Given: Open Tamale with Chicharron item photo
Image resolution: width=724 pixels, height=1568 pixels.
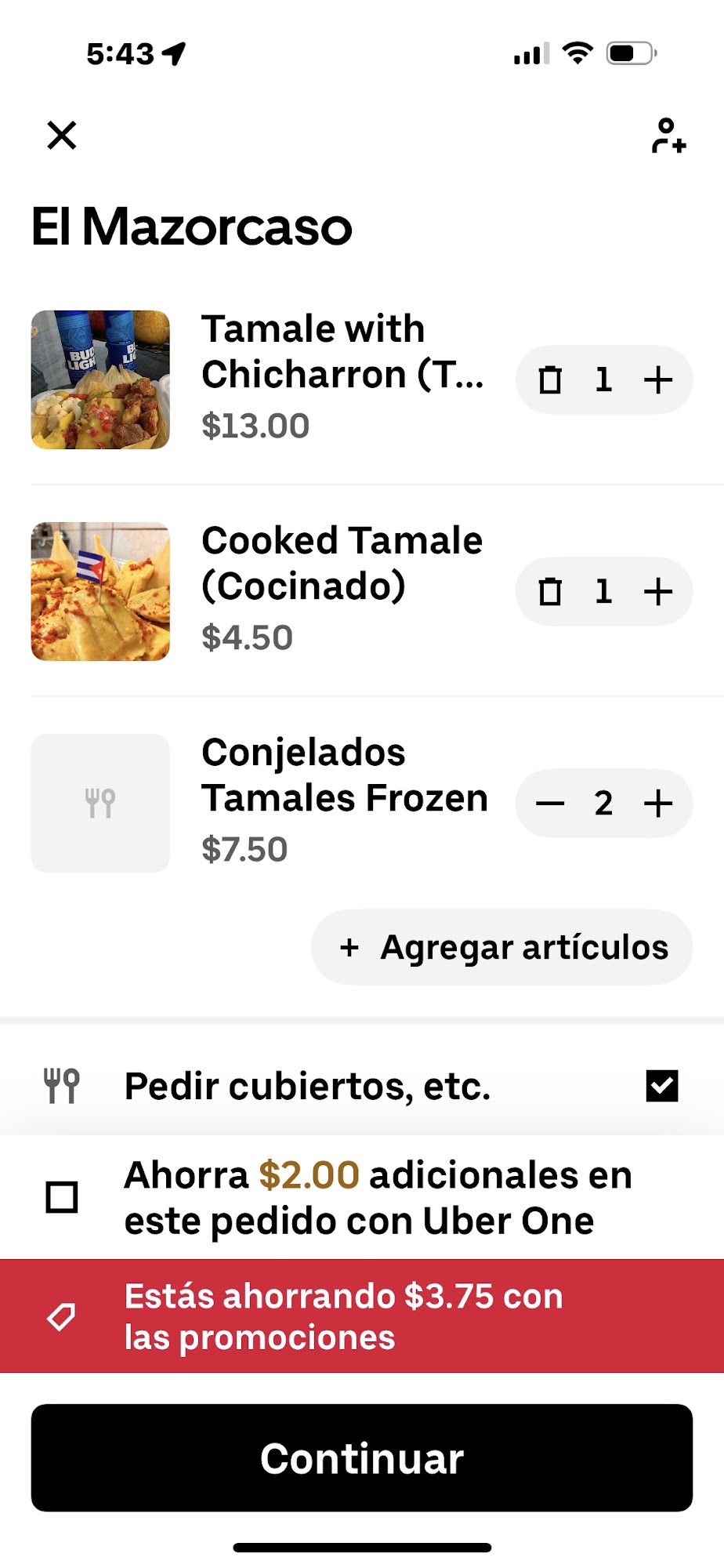Looking at the screenshot, I should [100, 380].
